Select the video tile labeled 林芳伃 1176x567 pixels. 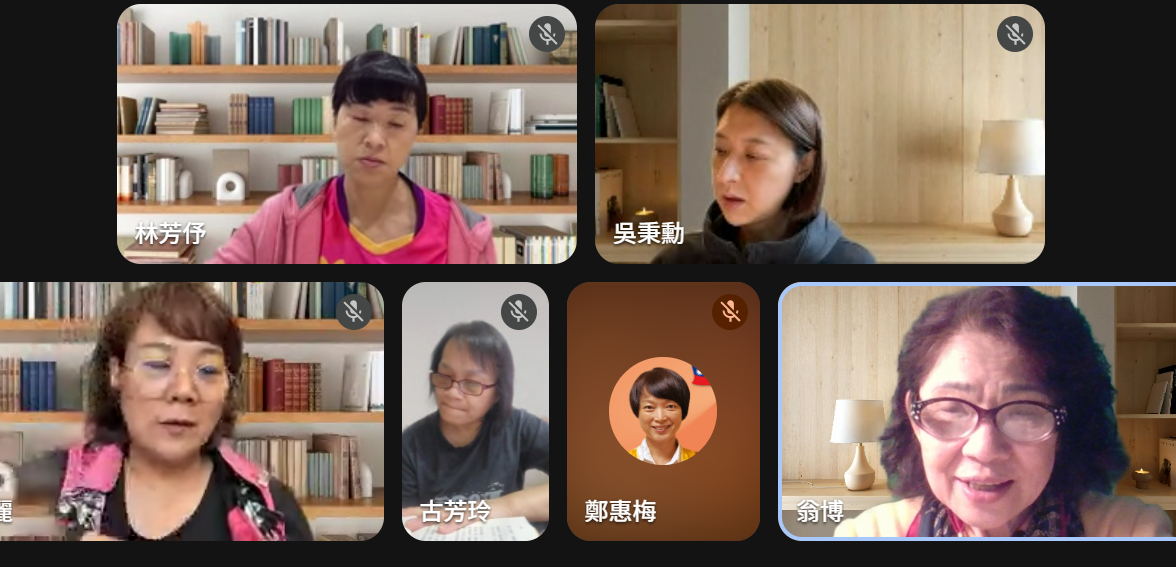[346, 134]
